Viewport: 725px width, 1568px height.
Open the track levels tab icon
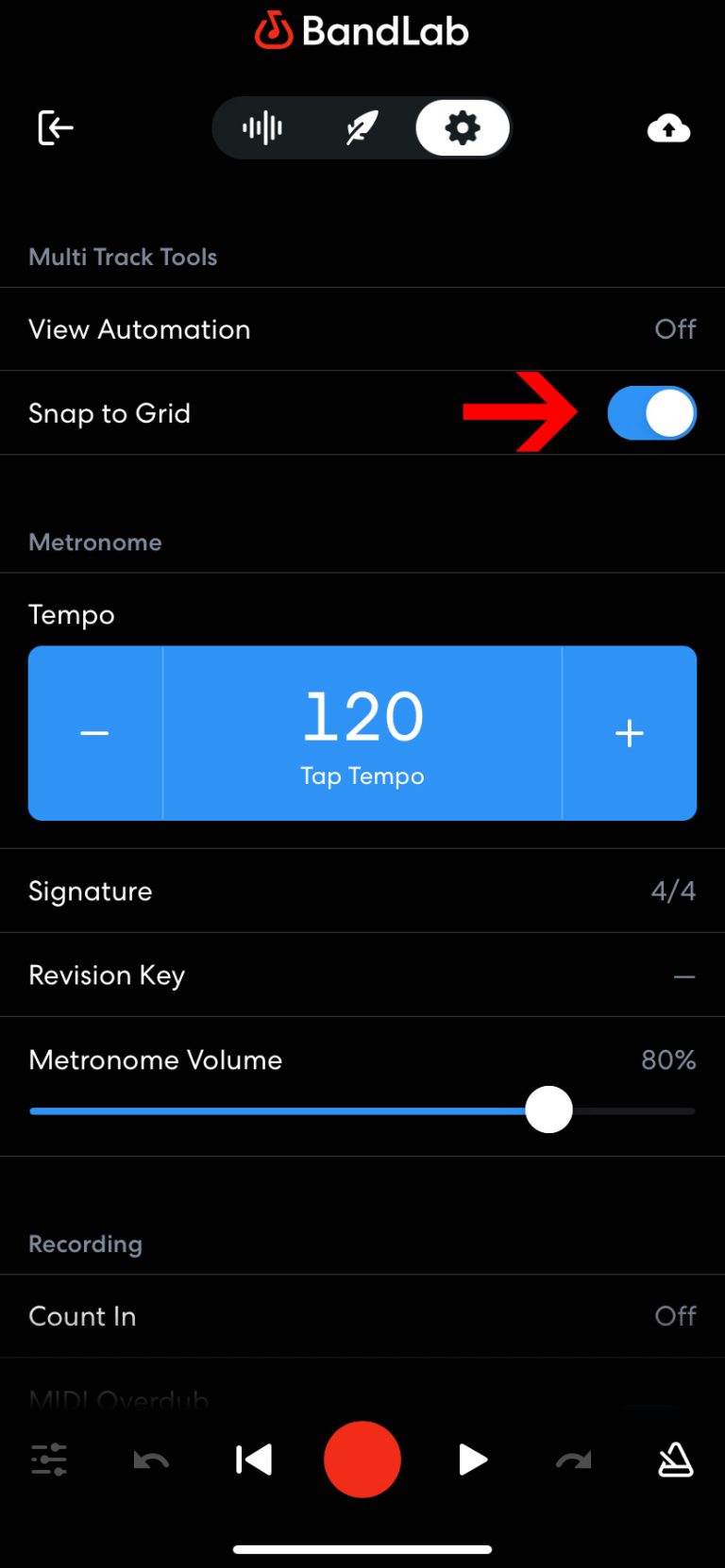(x=261, y=127)
